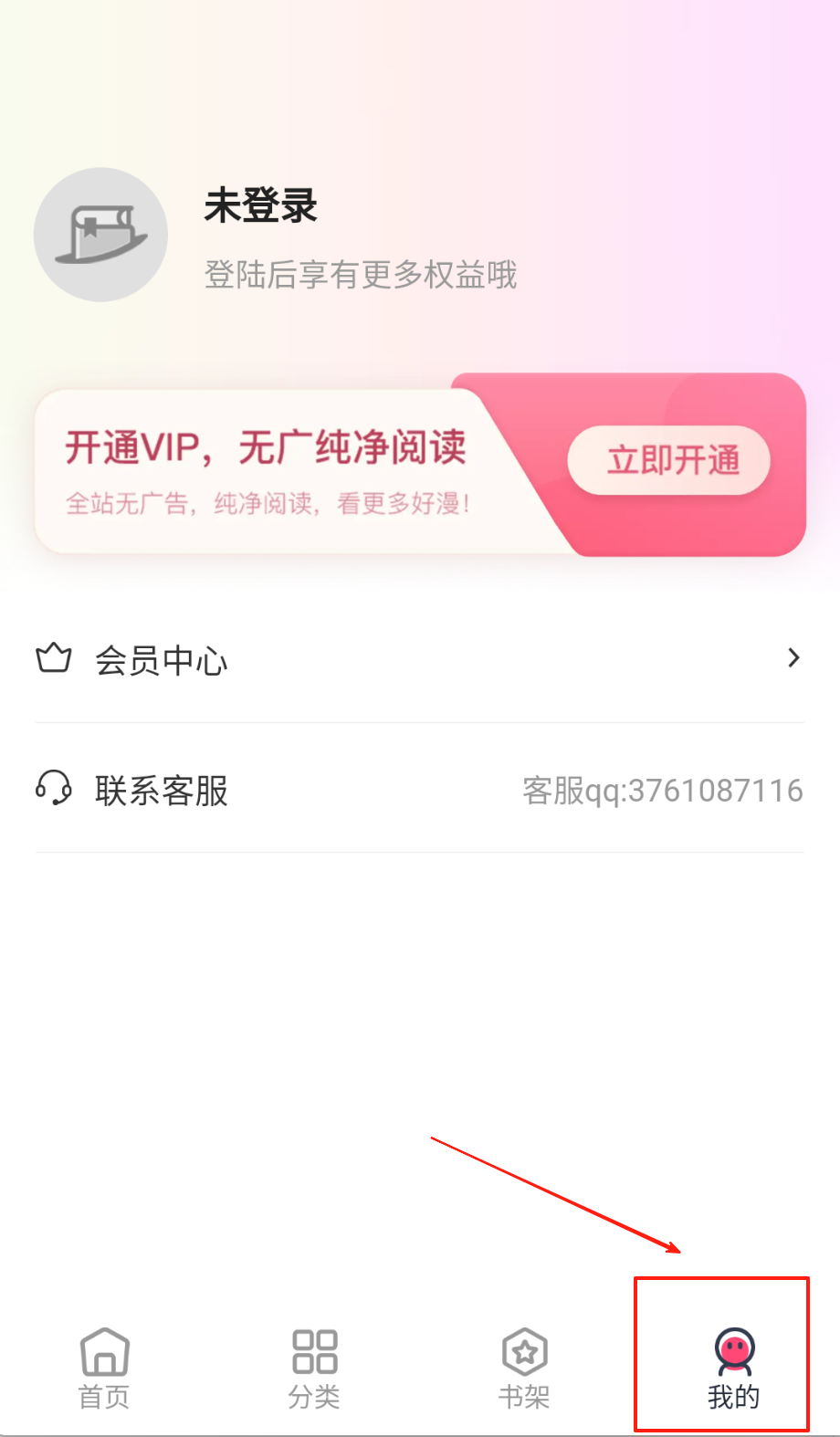
Task: Go to the 书架 bookshelf tab
Action: coord(524,1368)
